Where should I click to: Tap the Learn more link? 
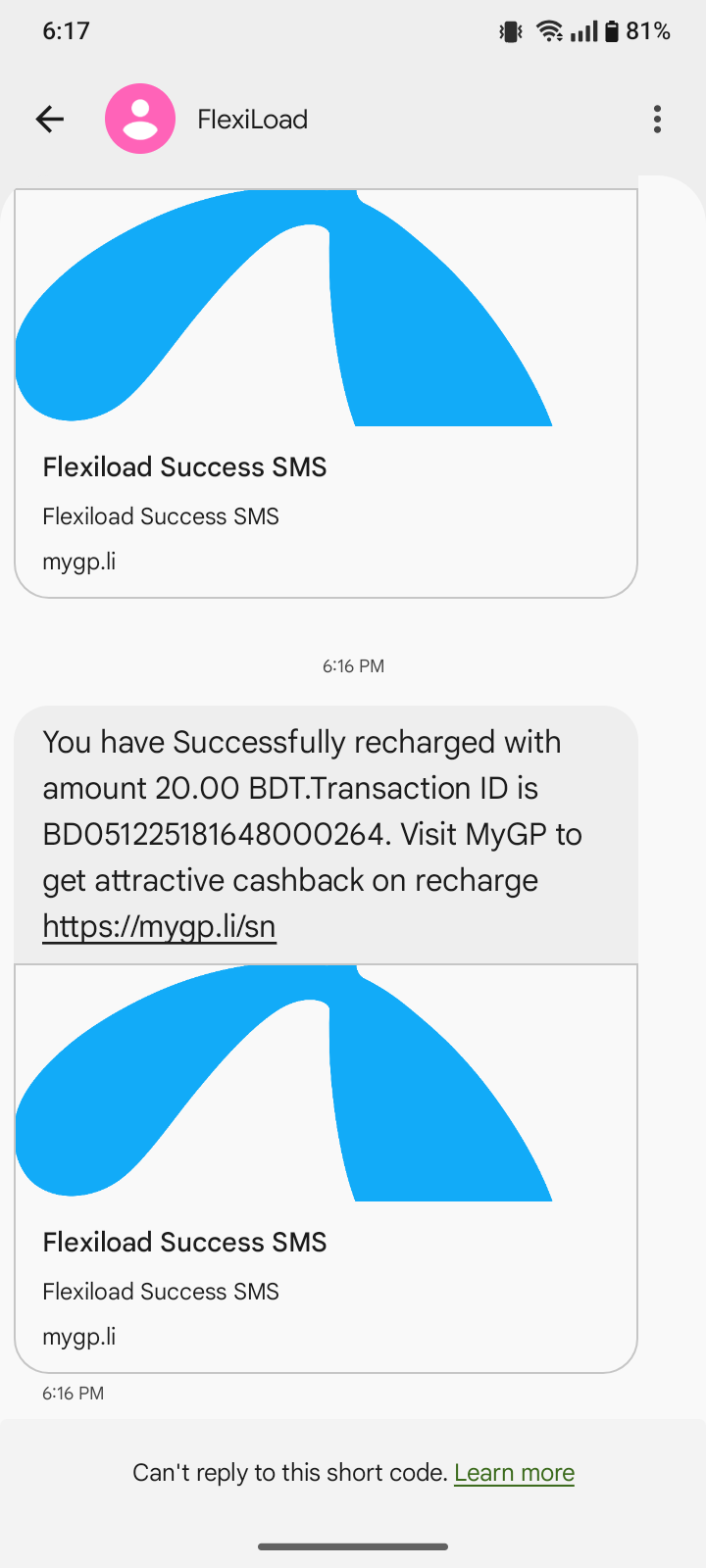click(514, 1473)
